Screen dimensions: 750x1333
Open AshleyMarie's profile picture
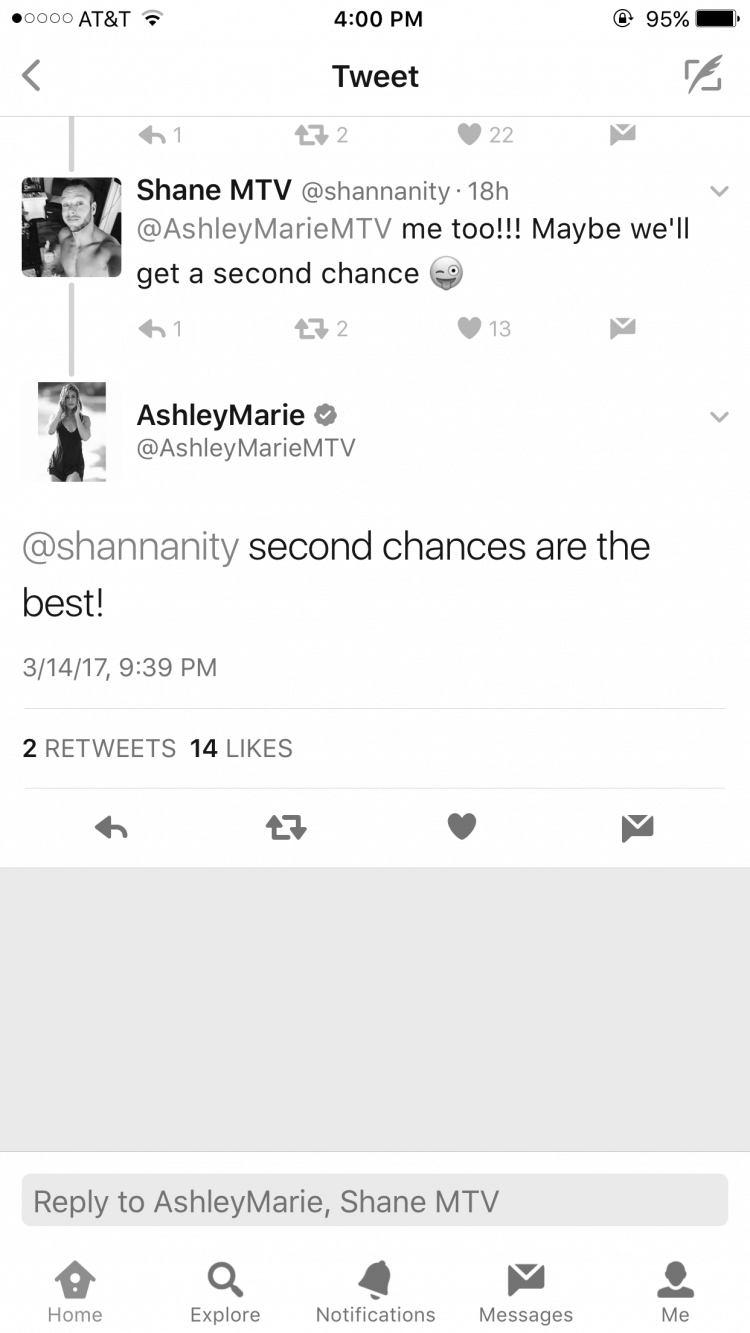click(x=72, y=431)
